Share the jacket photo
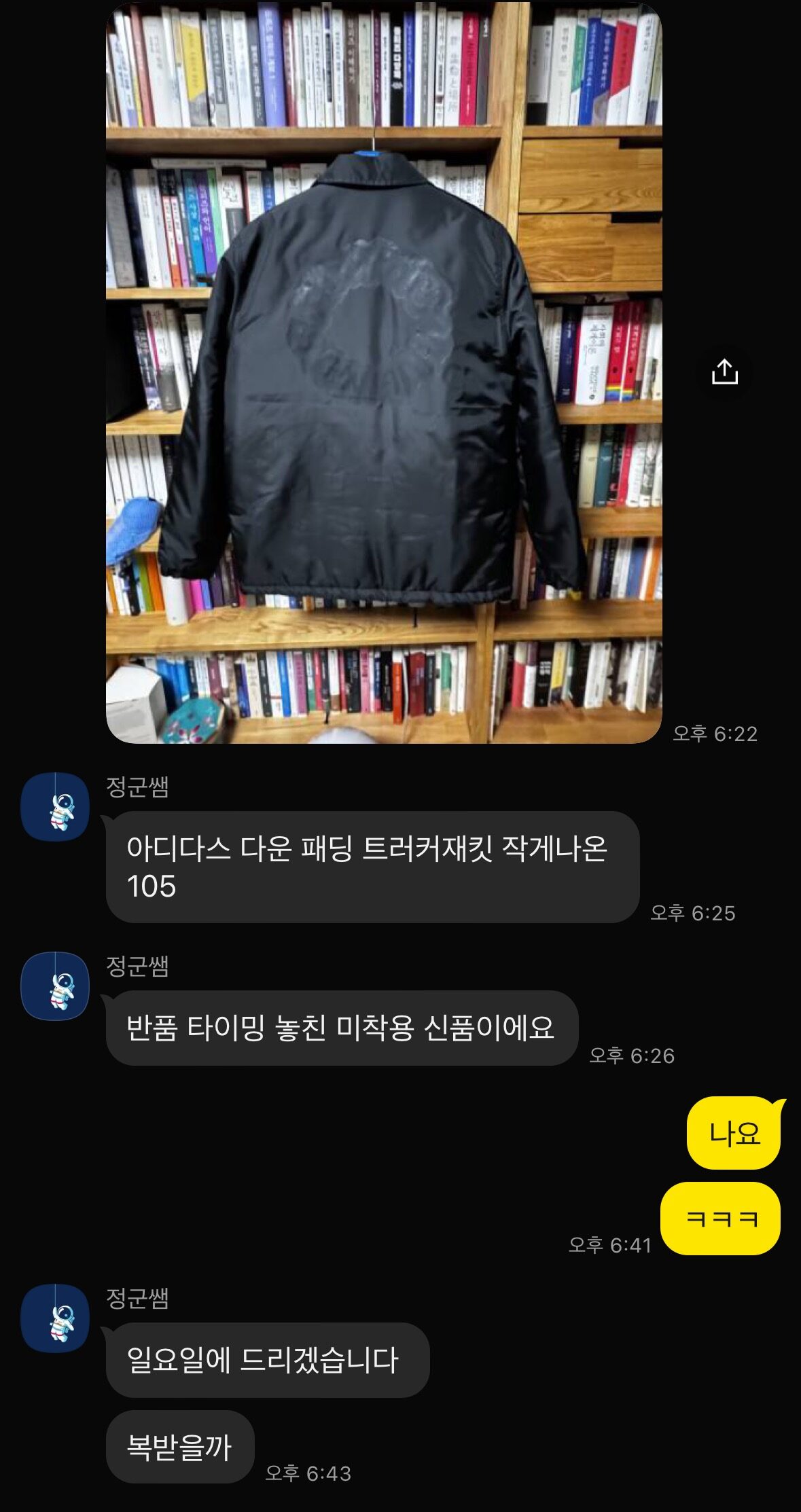 724,372
